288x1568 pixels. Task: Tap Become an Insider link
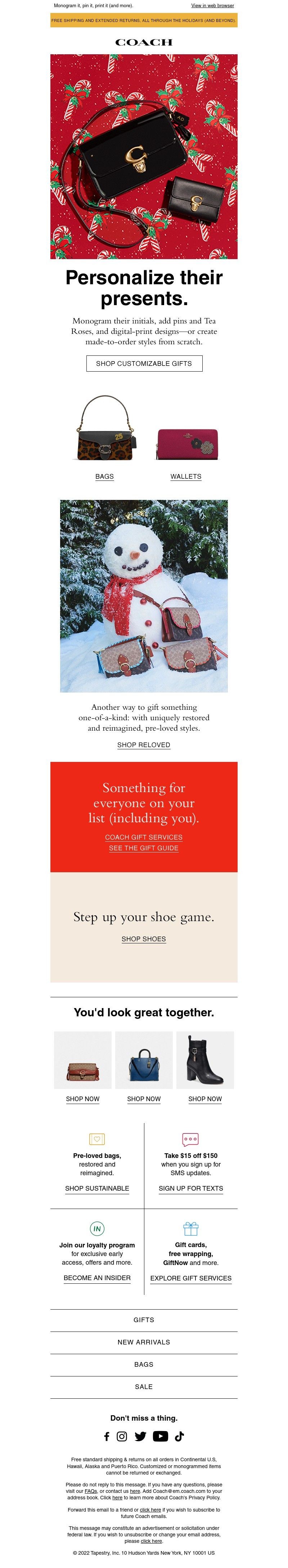coord(97,1278)
